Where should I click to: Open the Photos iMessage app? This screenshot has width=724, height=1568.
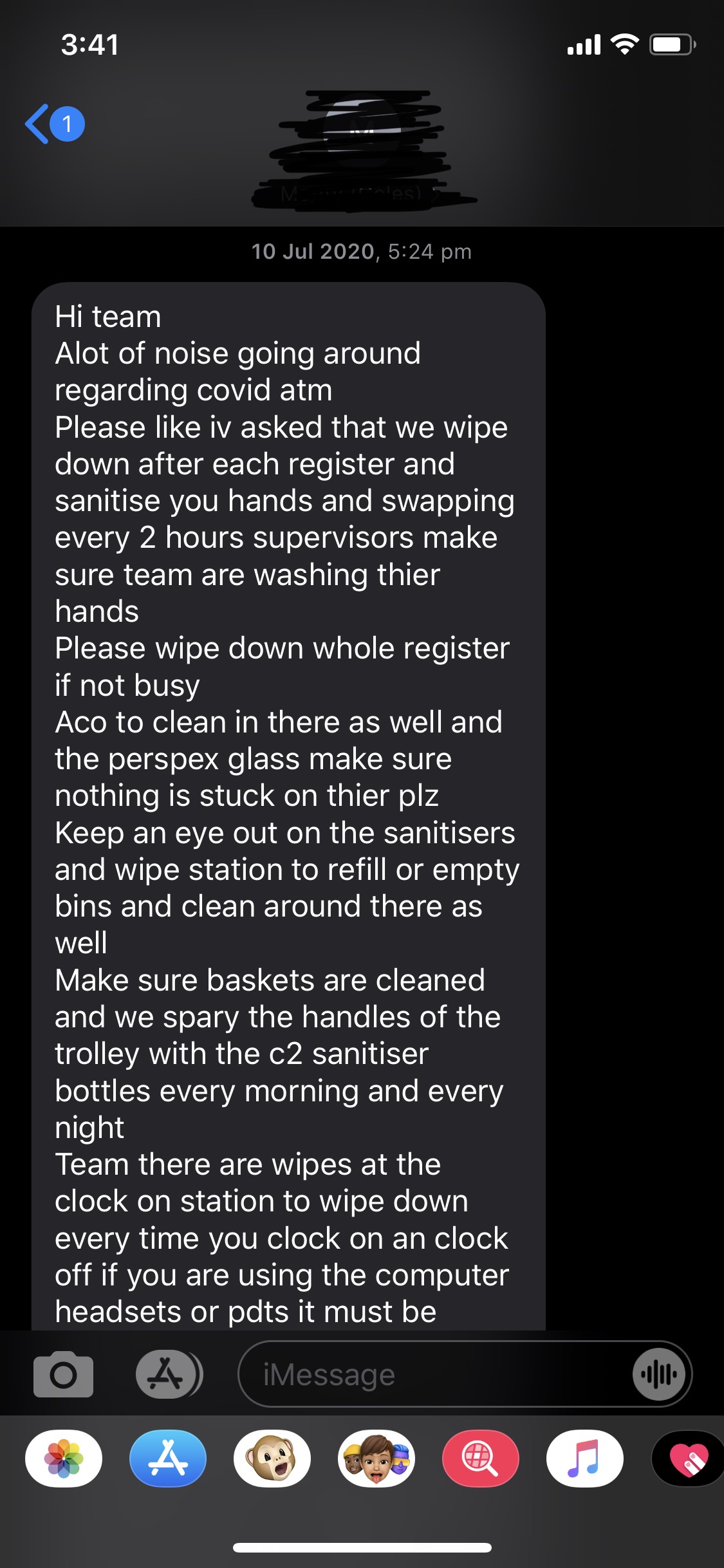[x=64, y=1459]
